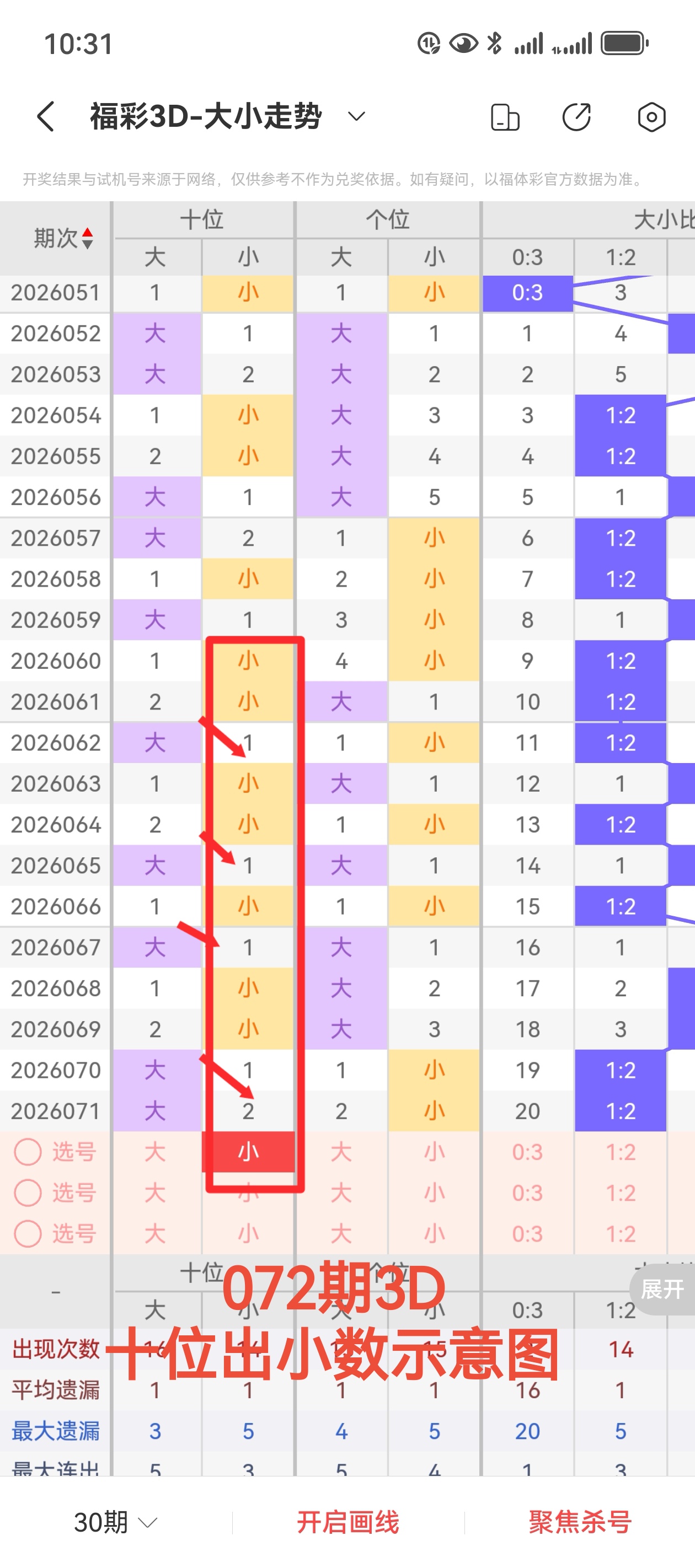Select the third 选号 row circle
The height and width of the screenshot is (1568, 695).
[28, 1234]
